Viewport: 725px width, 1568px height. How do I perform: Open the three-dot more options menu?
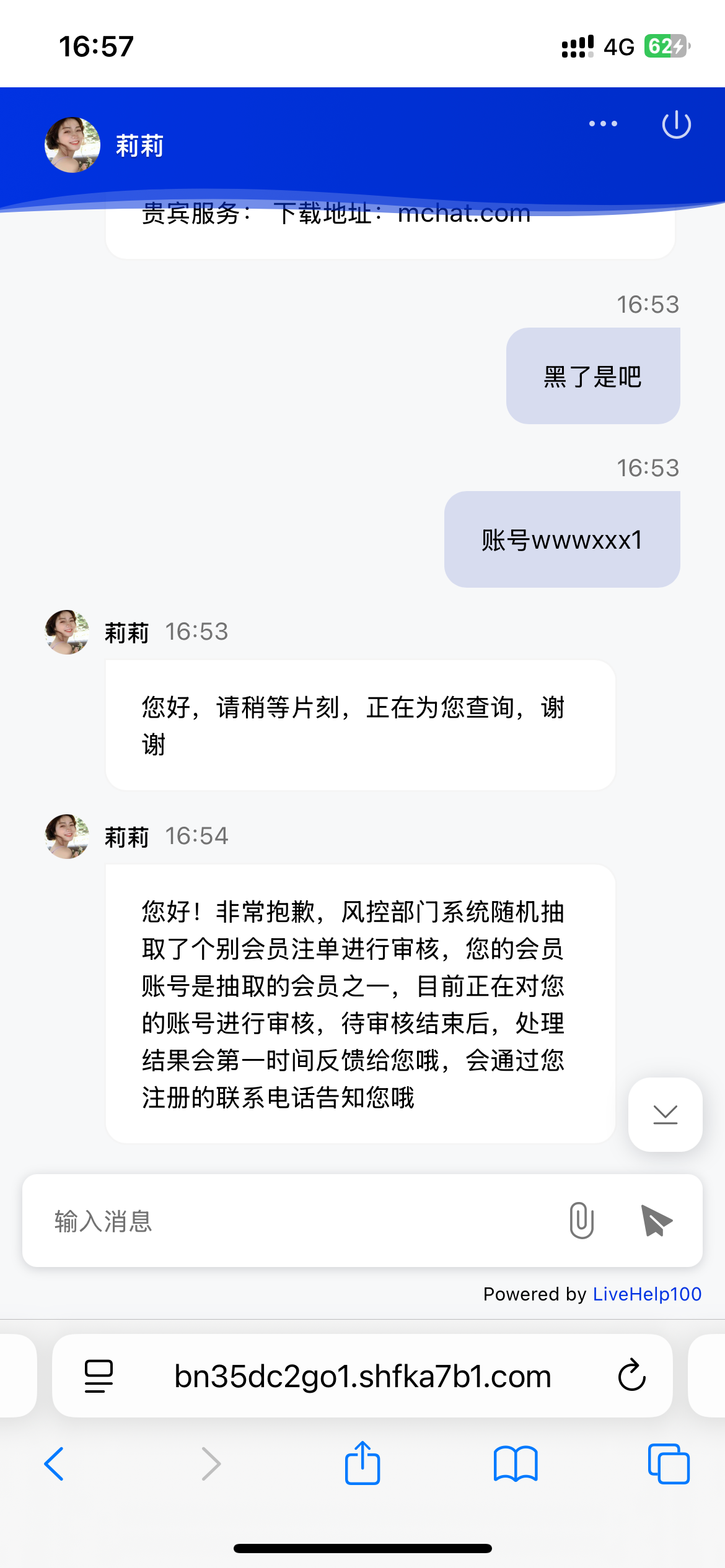603,124
